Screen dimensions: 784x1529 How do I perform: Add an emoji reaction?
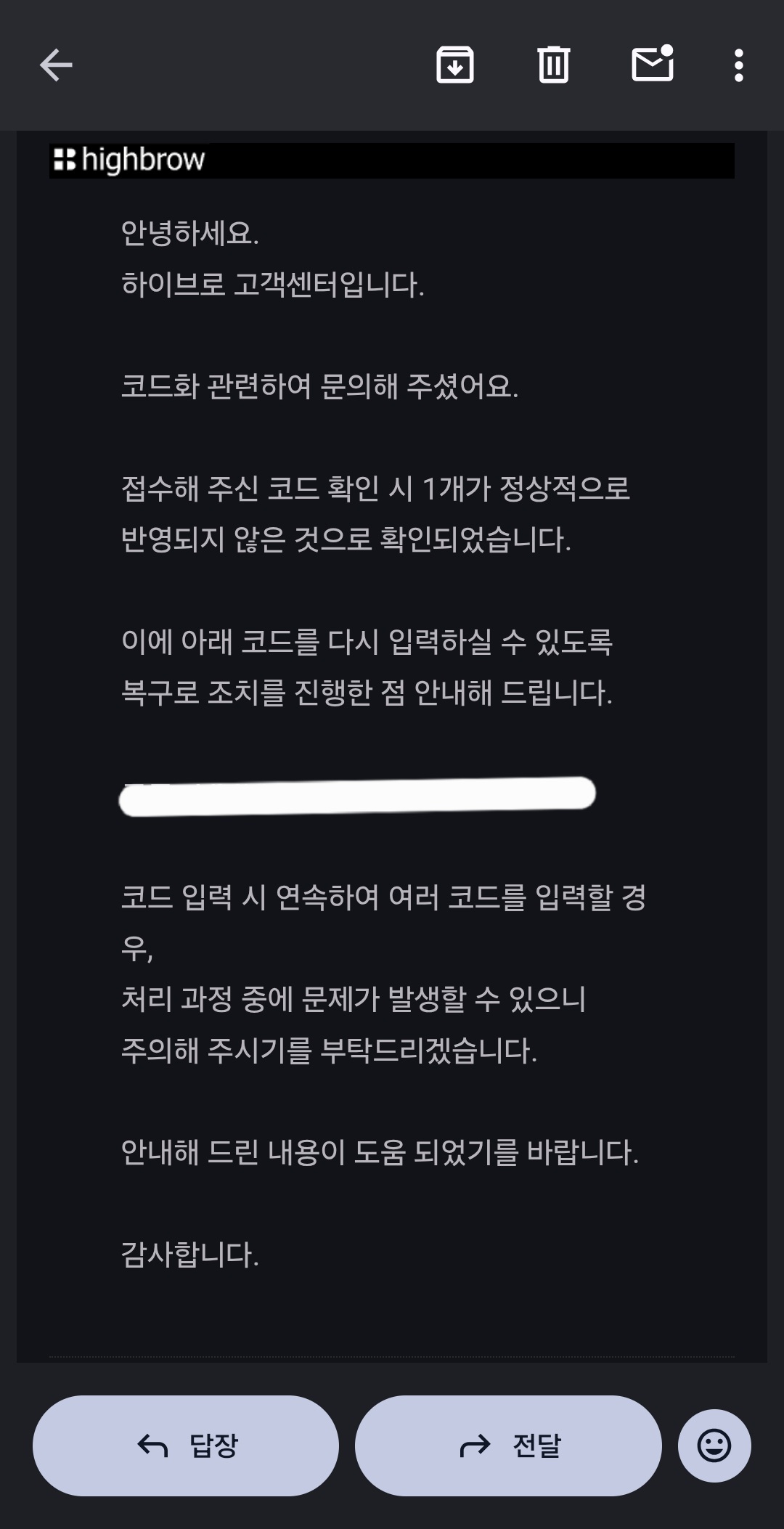click(x=714, y=1446)
